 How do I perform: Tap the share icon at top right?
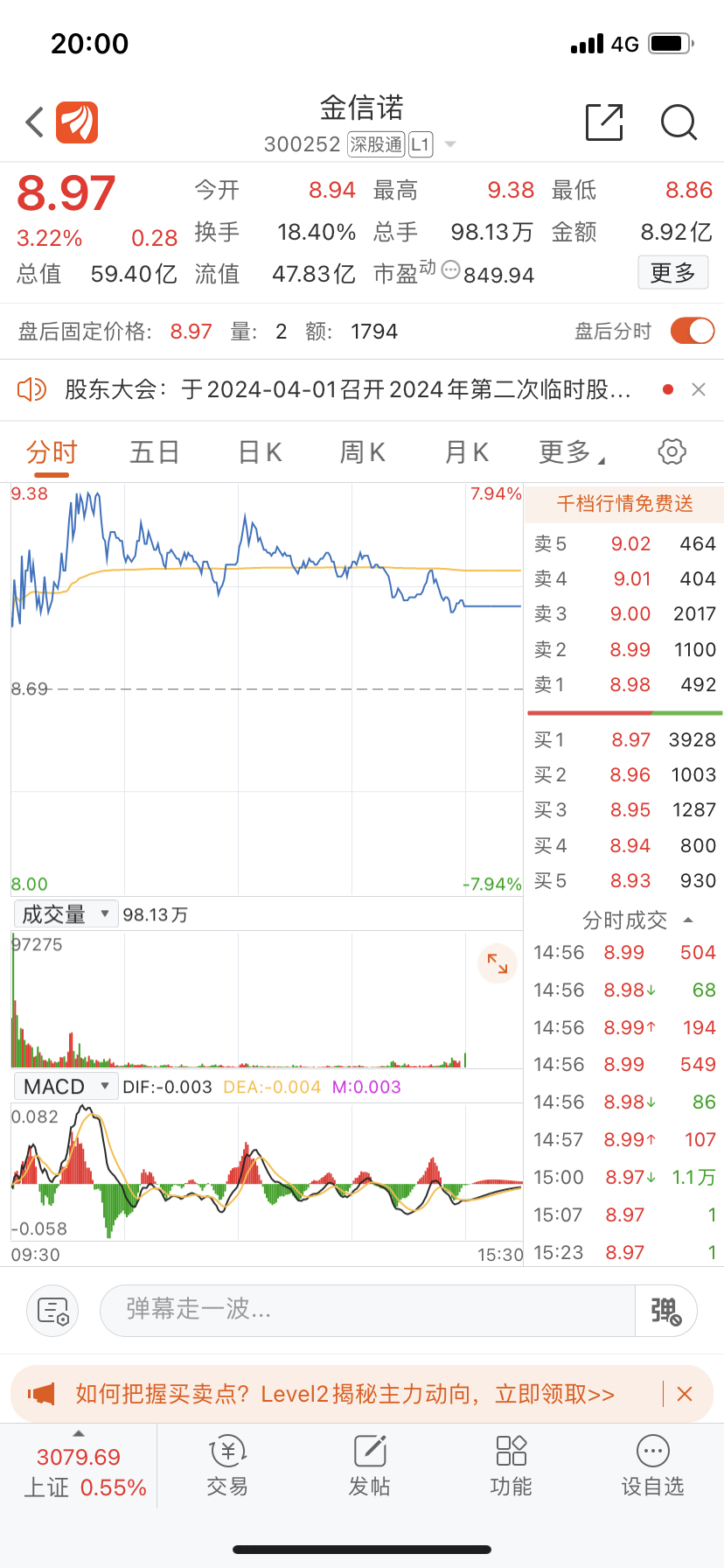pyautogui.click(x=603, y=122)
